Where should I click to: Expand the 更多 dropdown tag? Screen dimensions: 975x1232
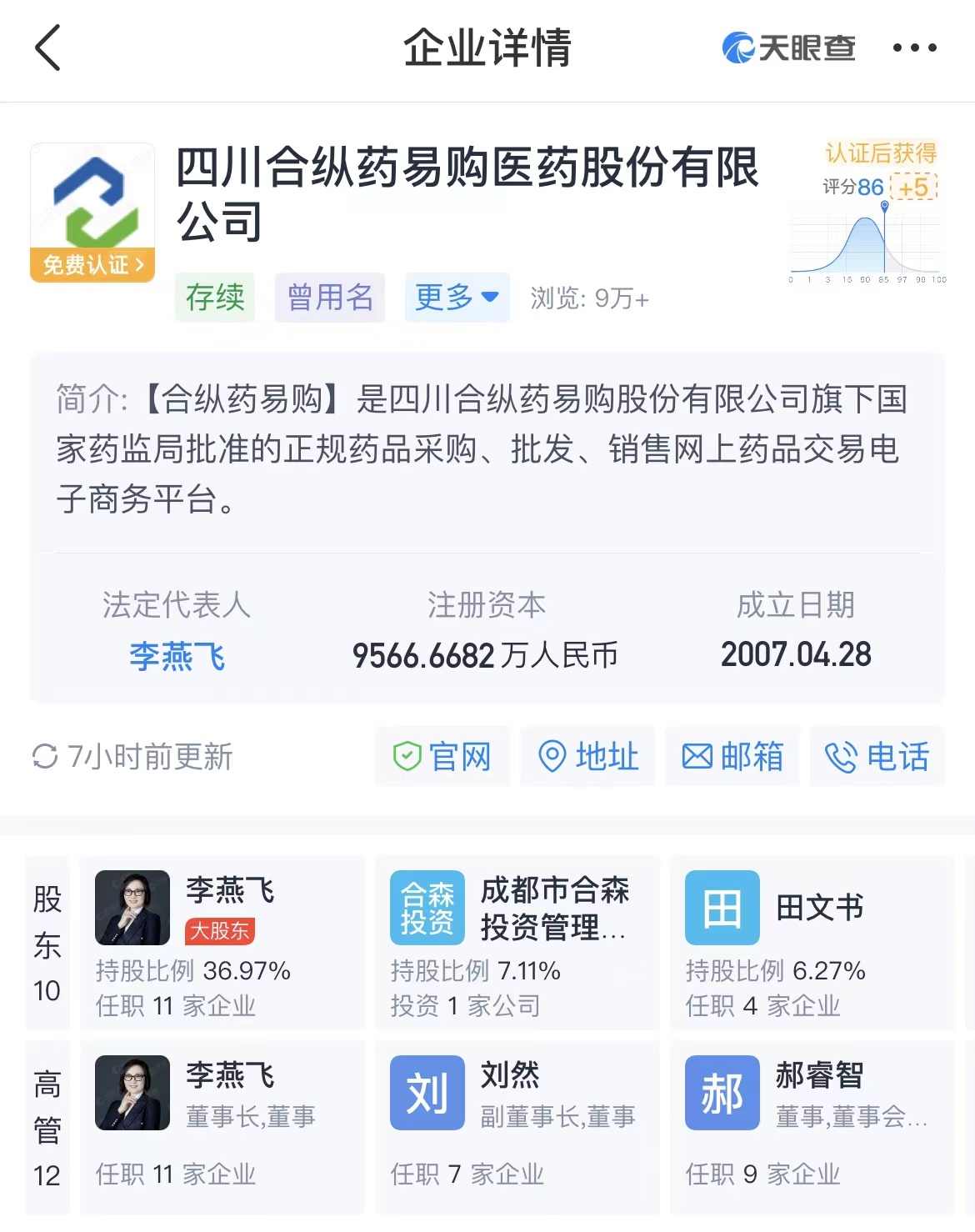[457, 297]
